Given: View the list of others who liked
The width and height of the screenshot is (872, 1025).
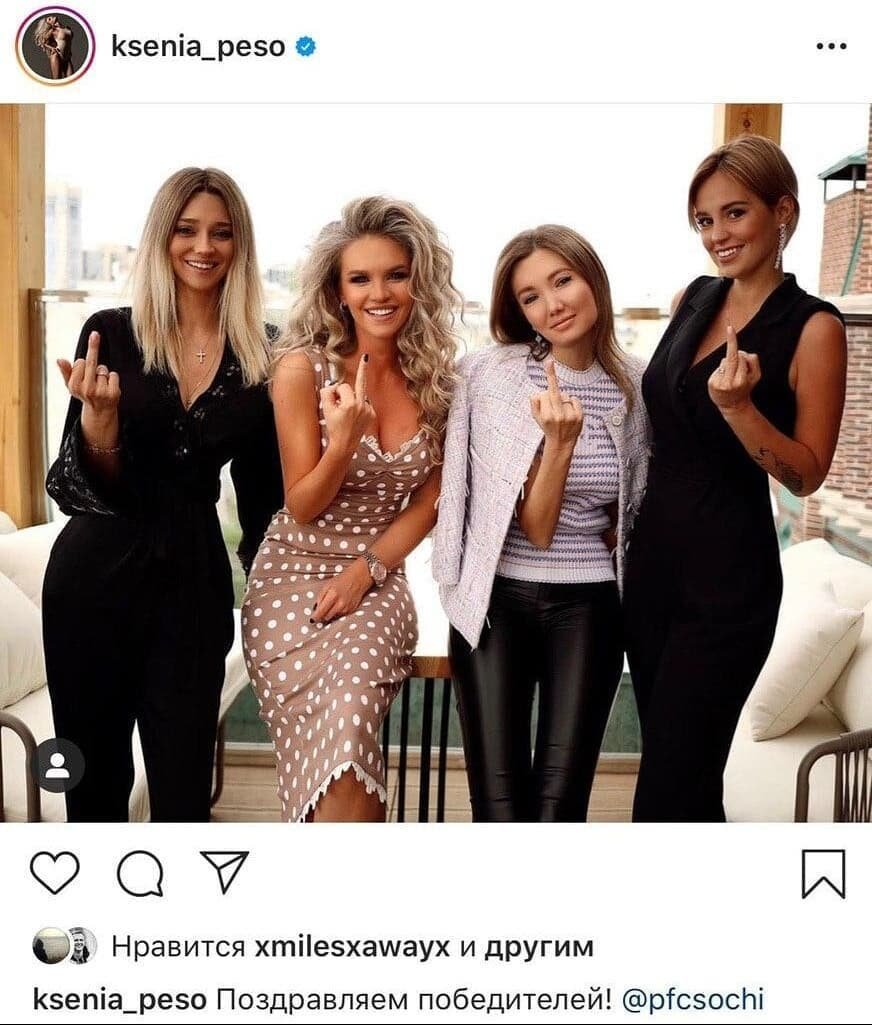Looking at the screenshot, I should click(539, 946).
